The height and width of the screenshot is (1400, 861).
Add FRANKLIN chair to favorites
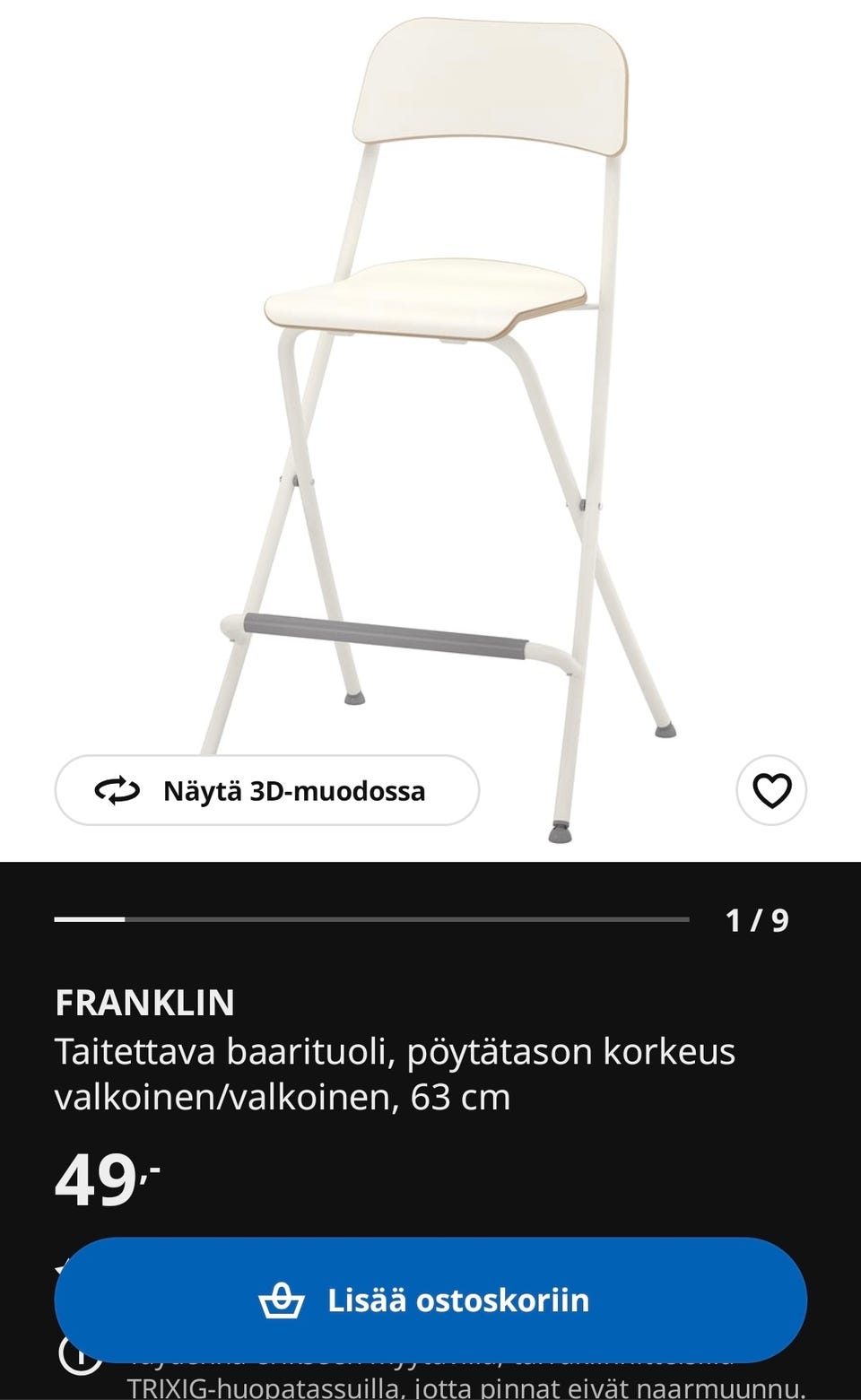click(x=770, y=790)
